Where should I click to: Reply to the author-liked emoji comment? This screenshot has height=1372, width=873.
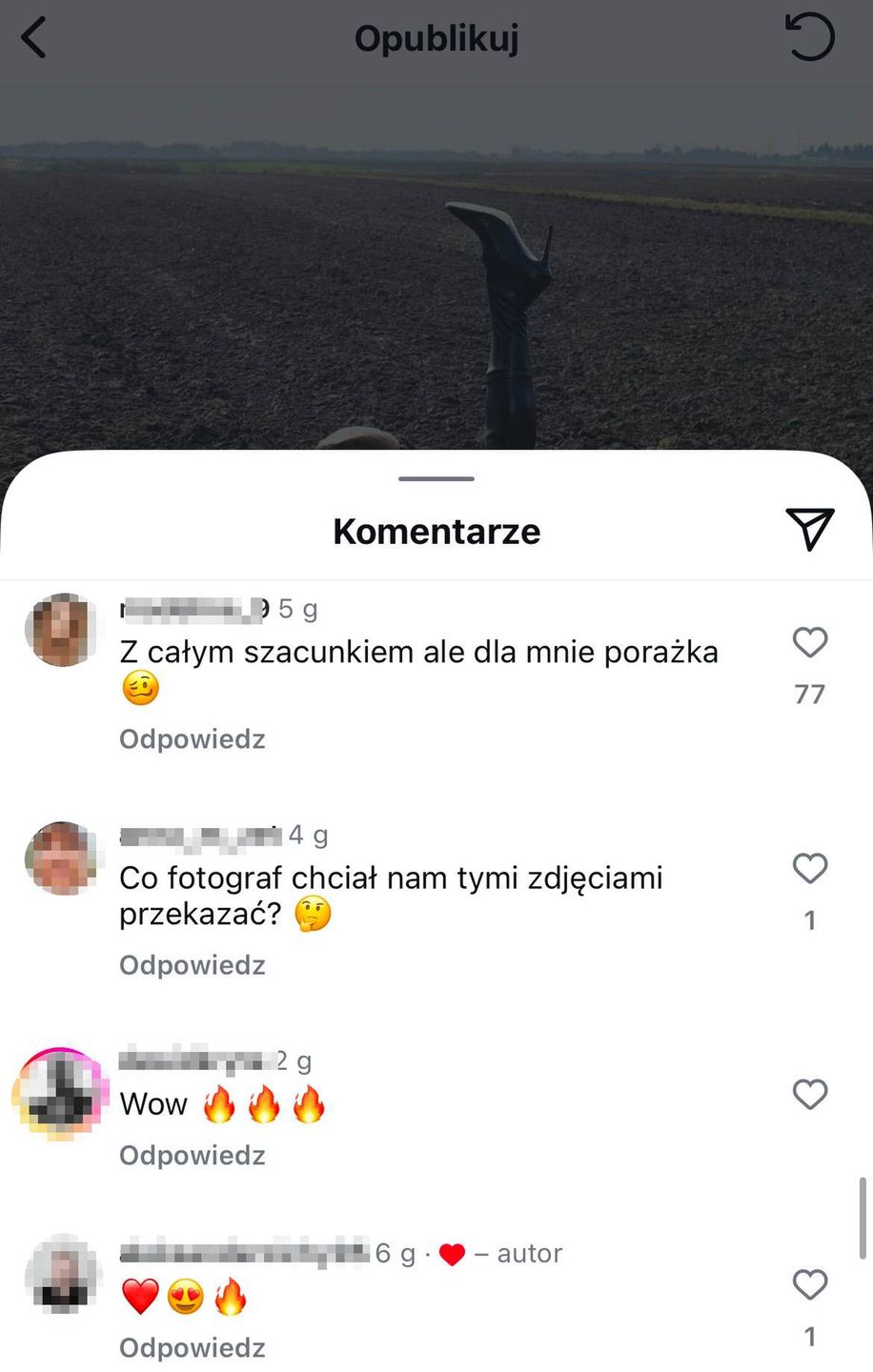coord(192,1347)
